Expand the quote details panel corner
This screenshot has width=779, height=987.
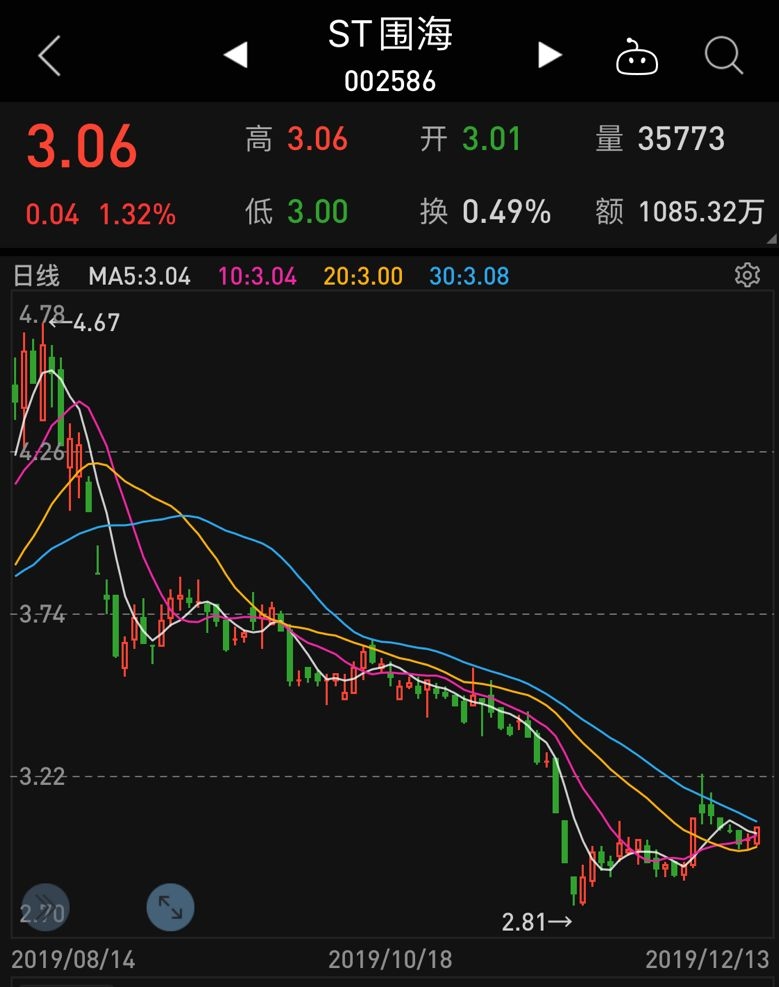click(769, 238)
